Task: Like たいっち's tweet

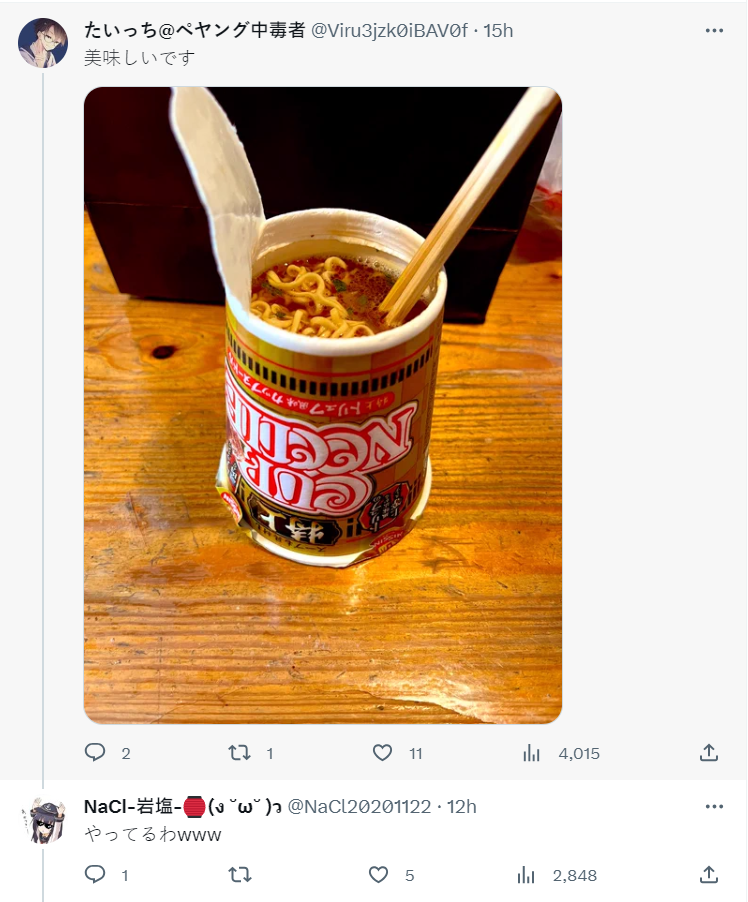Action: 382,753
